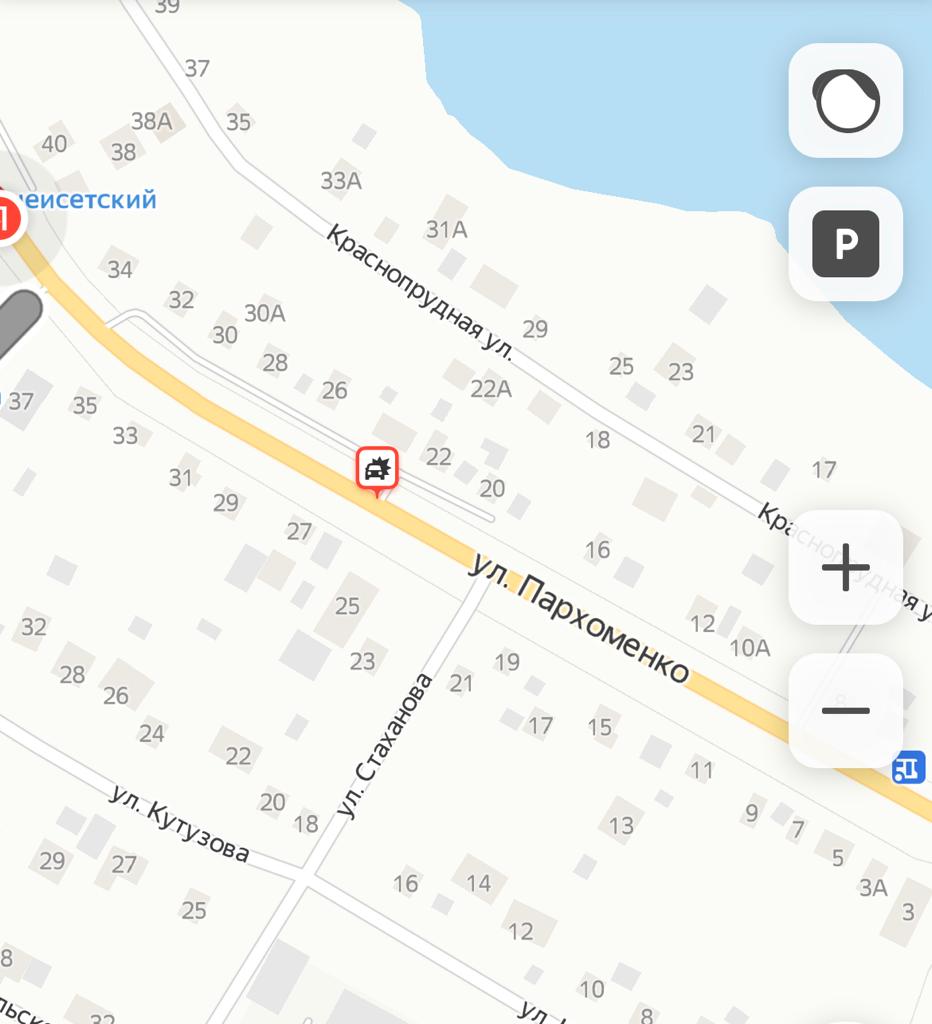The image size is (932, 1024).
Task: Open the red metro station marker
Action: (6, 220)
